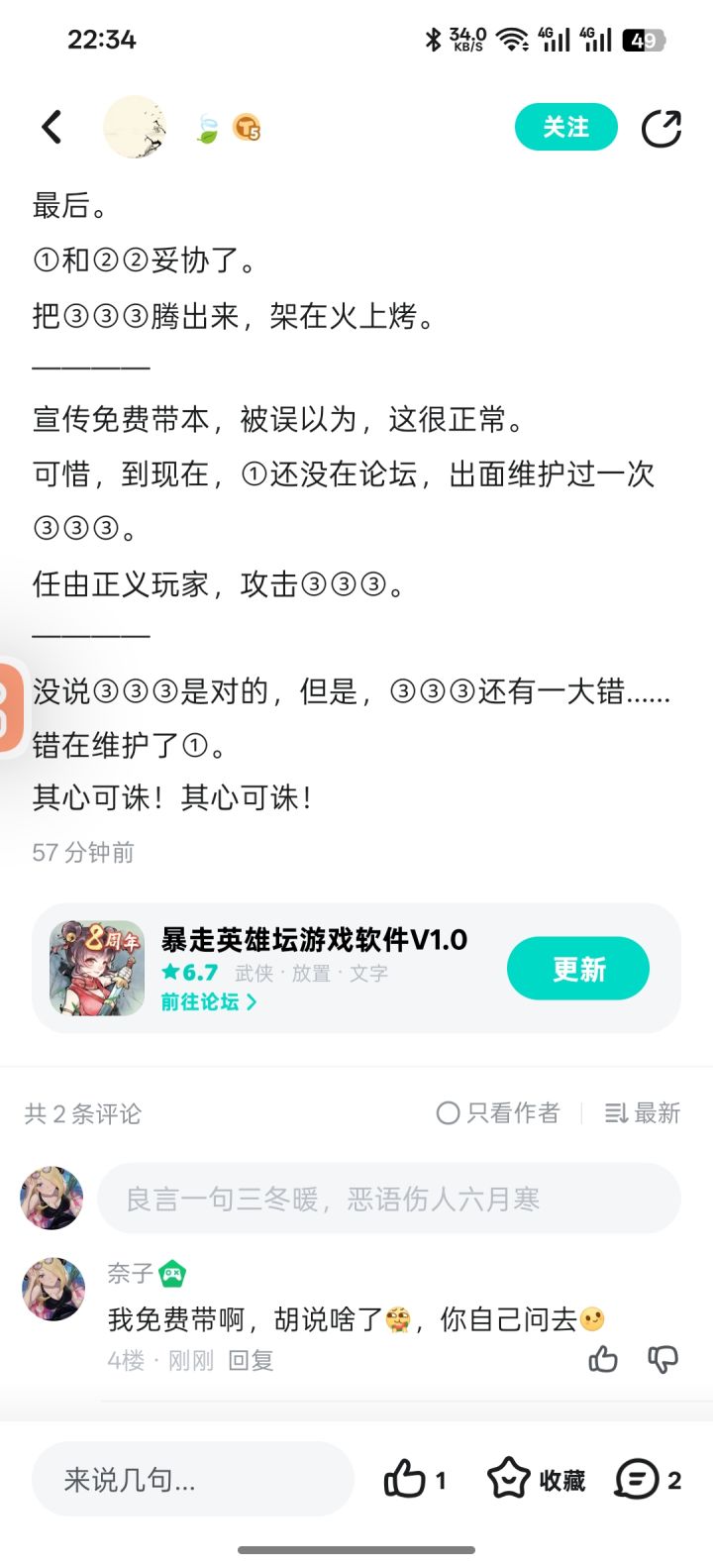Open 奈子's profile avatar
Image resolution: width=713 pixels, height=1568 pixels.
(x=52, y=1290)
